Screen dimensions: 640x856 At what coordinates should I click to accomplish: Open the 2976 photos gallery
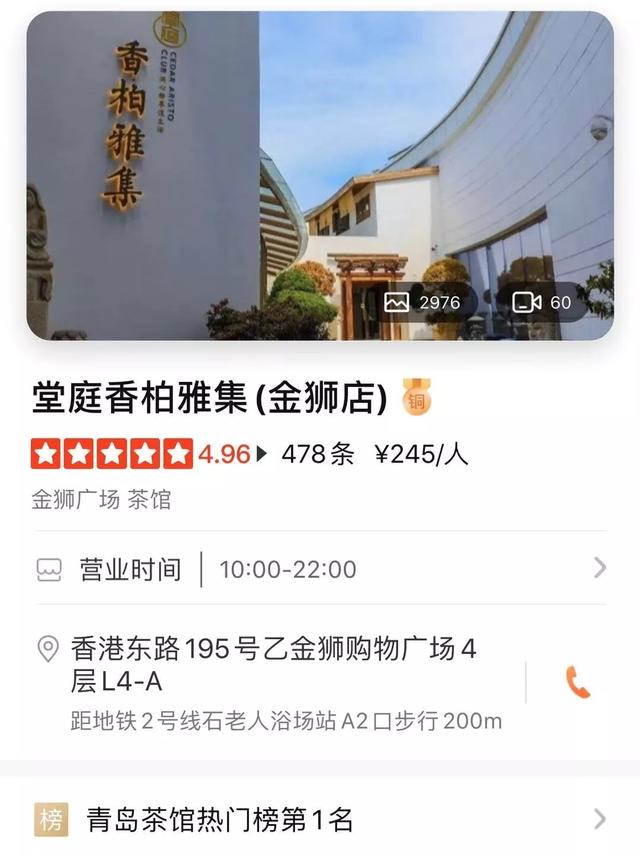422,302
